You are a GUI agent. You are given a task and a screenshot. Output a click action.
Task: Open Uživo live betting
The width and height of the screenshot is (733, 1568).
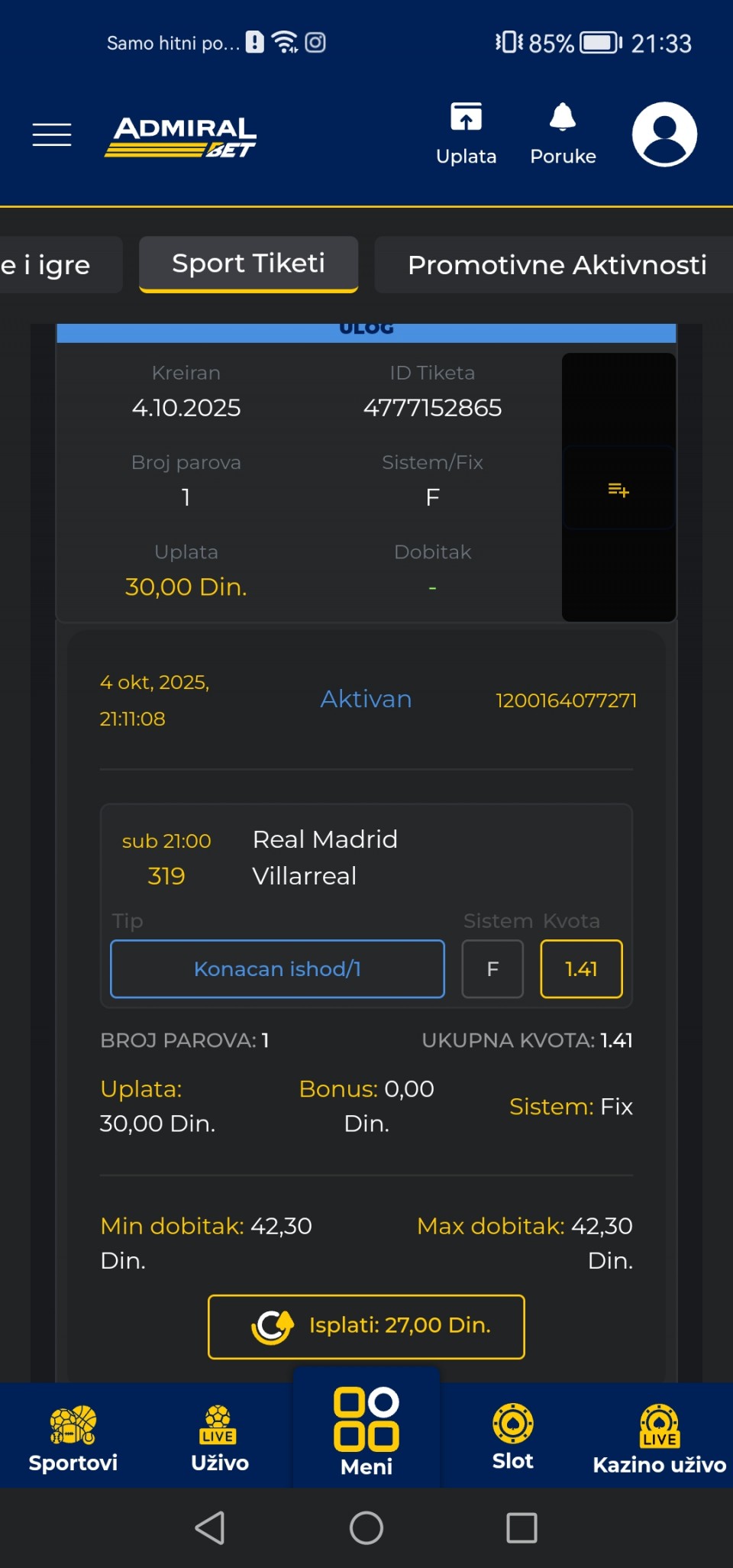tap(220, 1437)
